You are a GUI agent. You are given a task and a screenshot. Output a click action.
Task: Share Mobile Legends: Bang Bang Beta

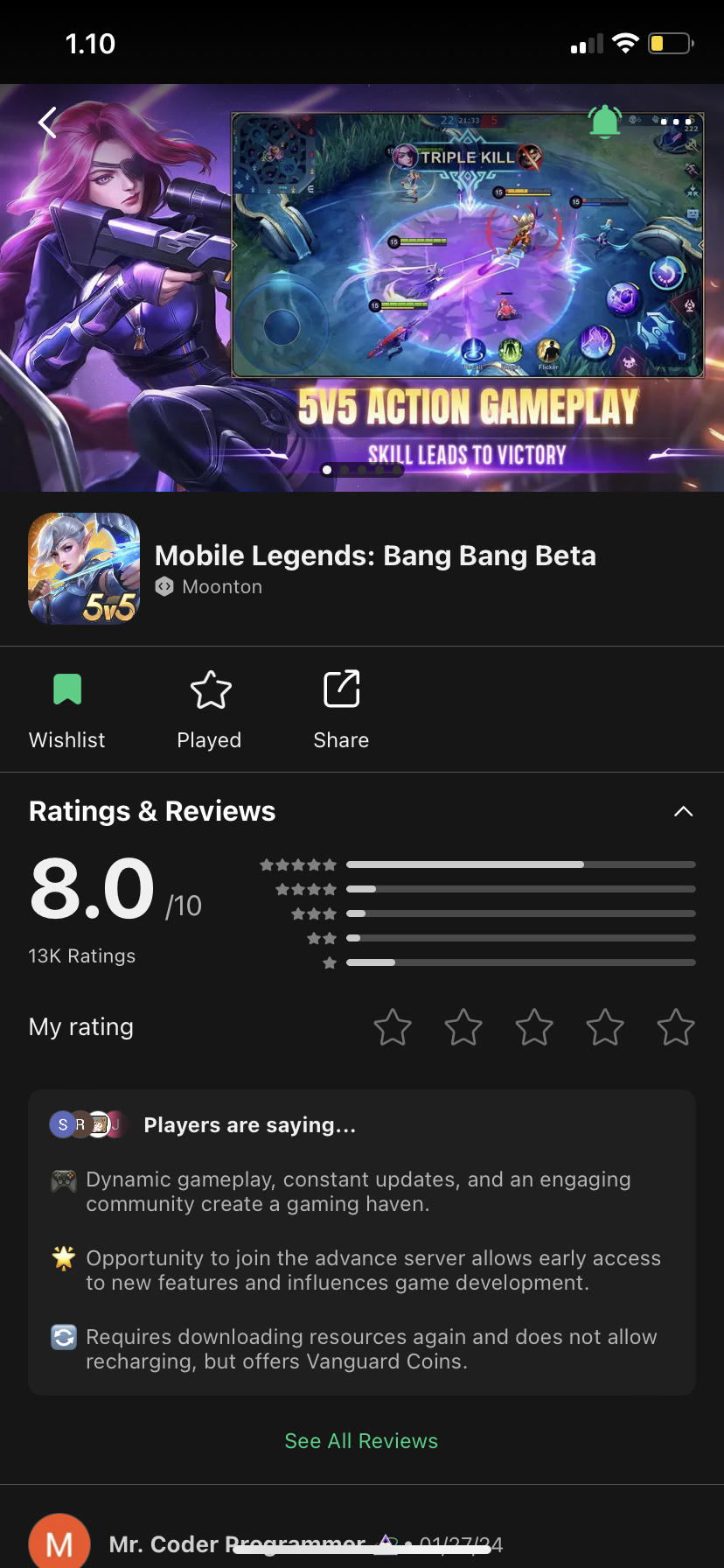coord(341,710)
